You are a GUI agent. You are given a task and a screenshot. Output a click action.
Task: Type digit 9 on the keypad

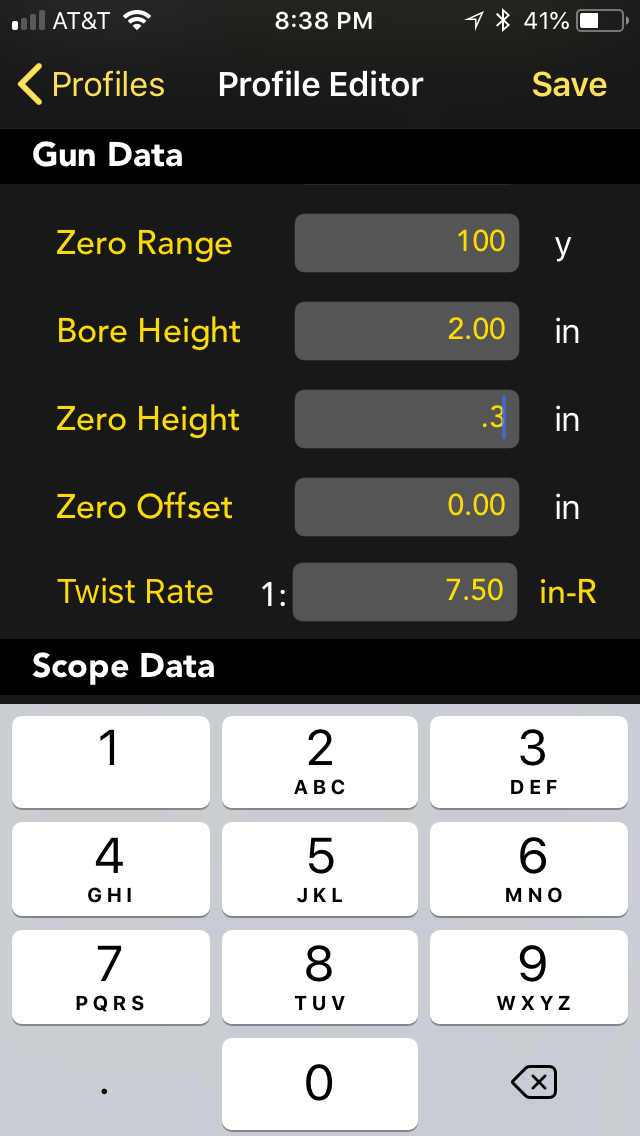(529, 977)
